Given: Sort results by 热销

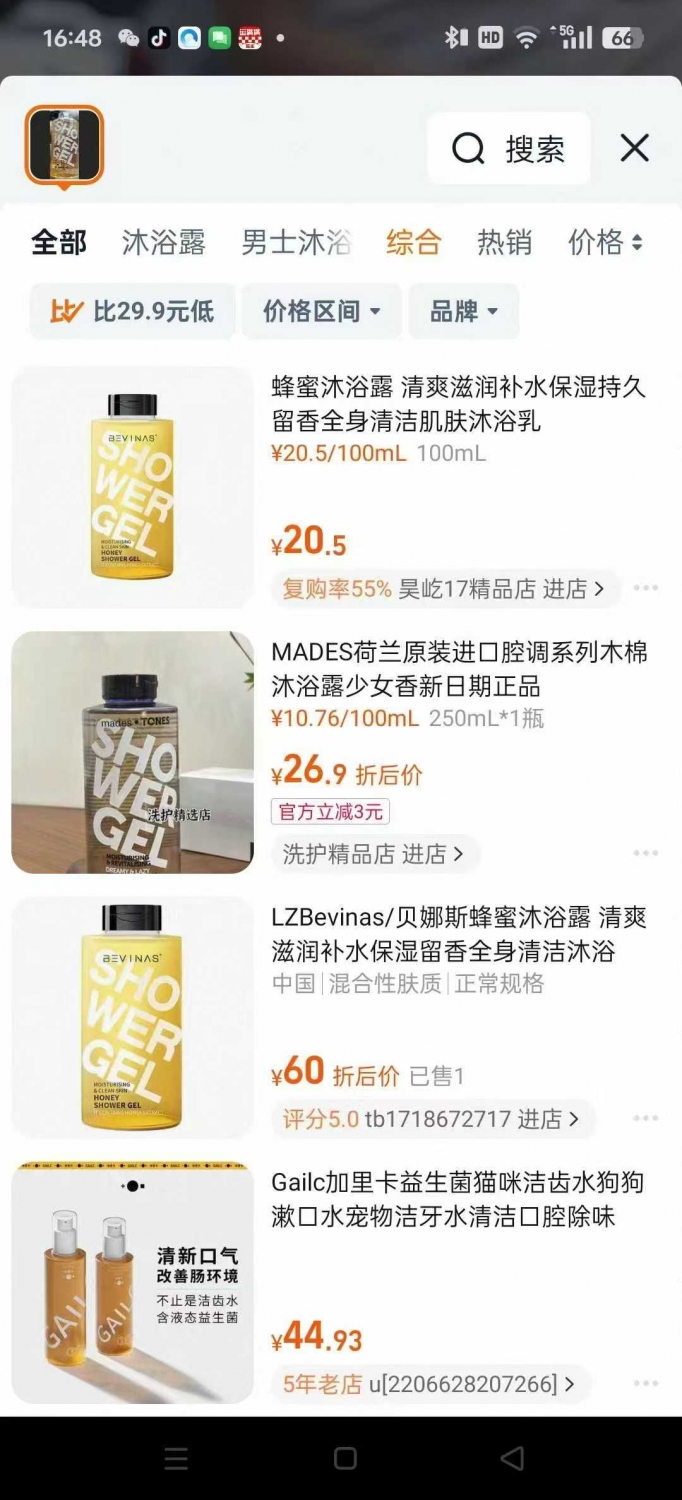Looking at the screenshot, I should pos(504,242).
